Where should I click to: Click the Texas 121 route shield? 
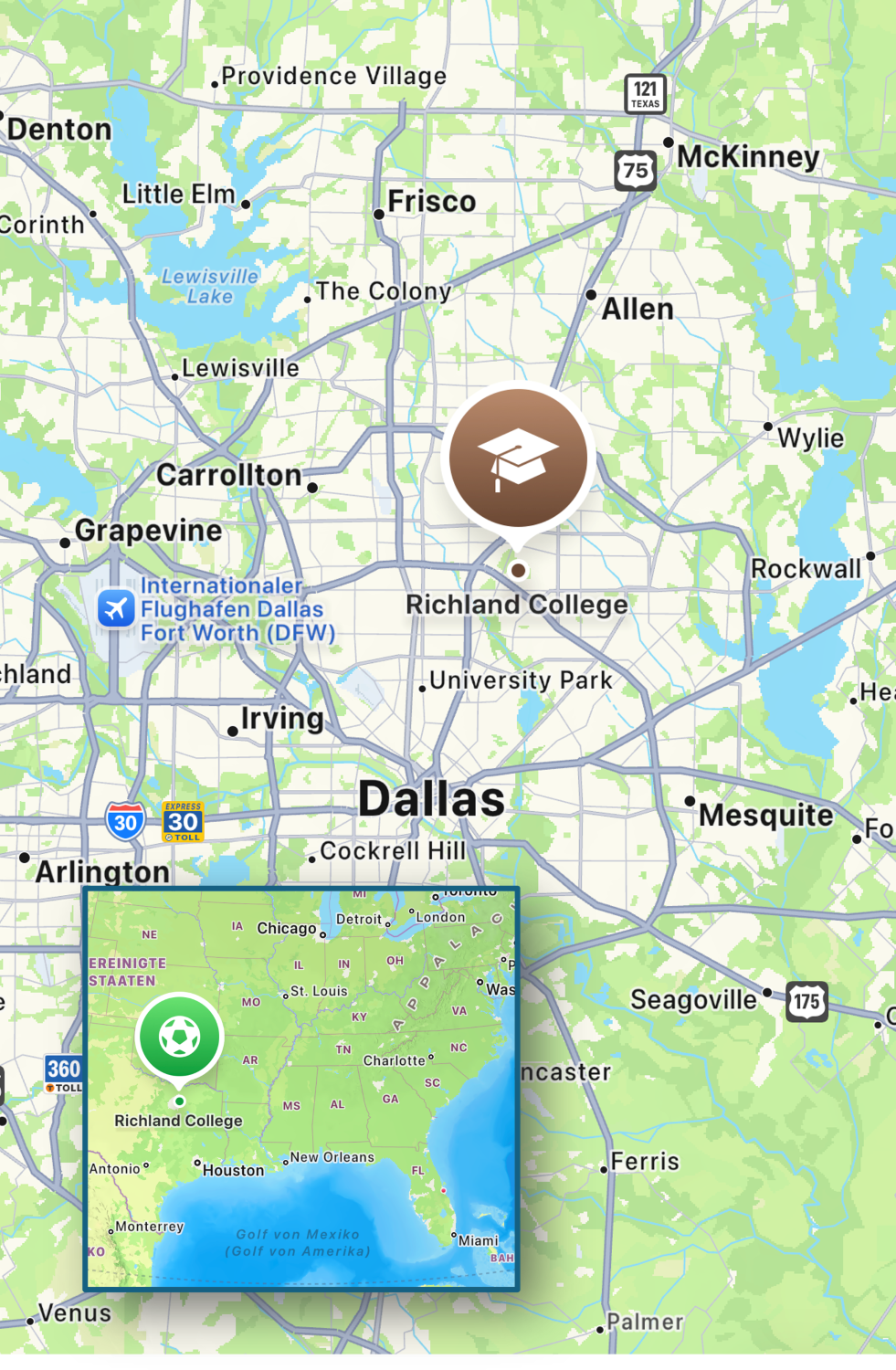[x=645, y=94]
